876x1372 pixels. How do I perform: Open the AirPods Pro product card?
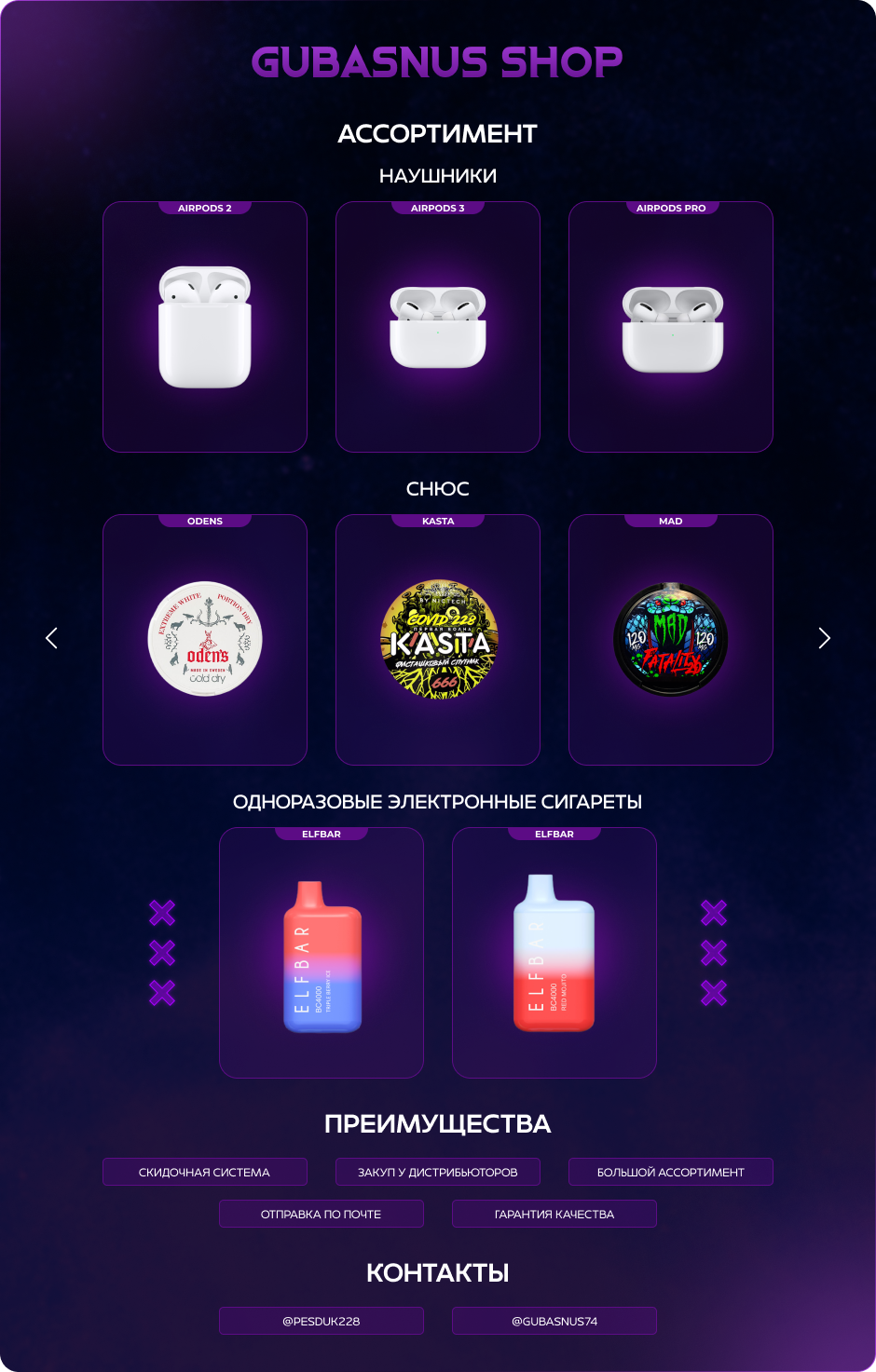(x=671, y=327)
